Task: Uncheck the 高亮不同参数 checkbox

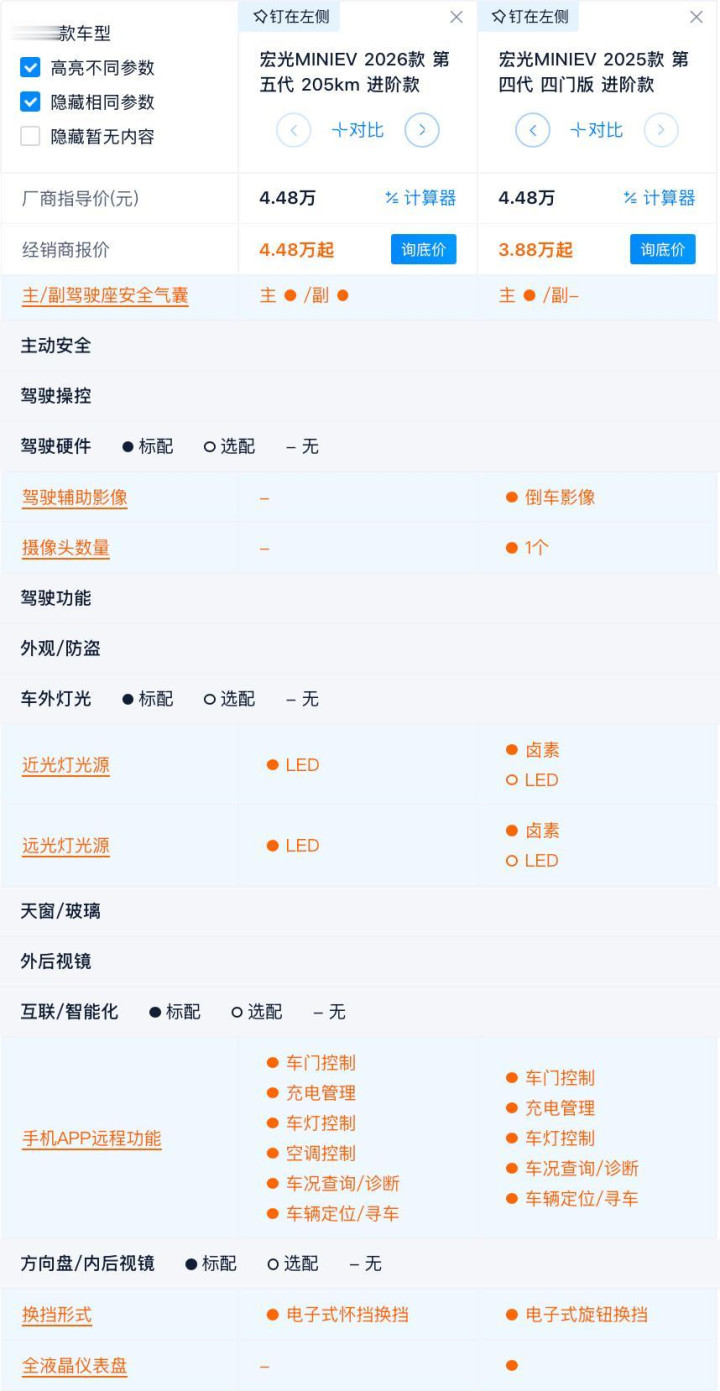Action: click(30, 68)
